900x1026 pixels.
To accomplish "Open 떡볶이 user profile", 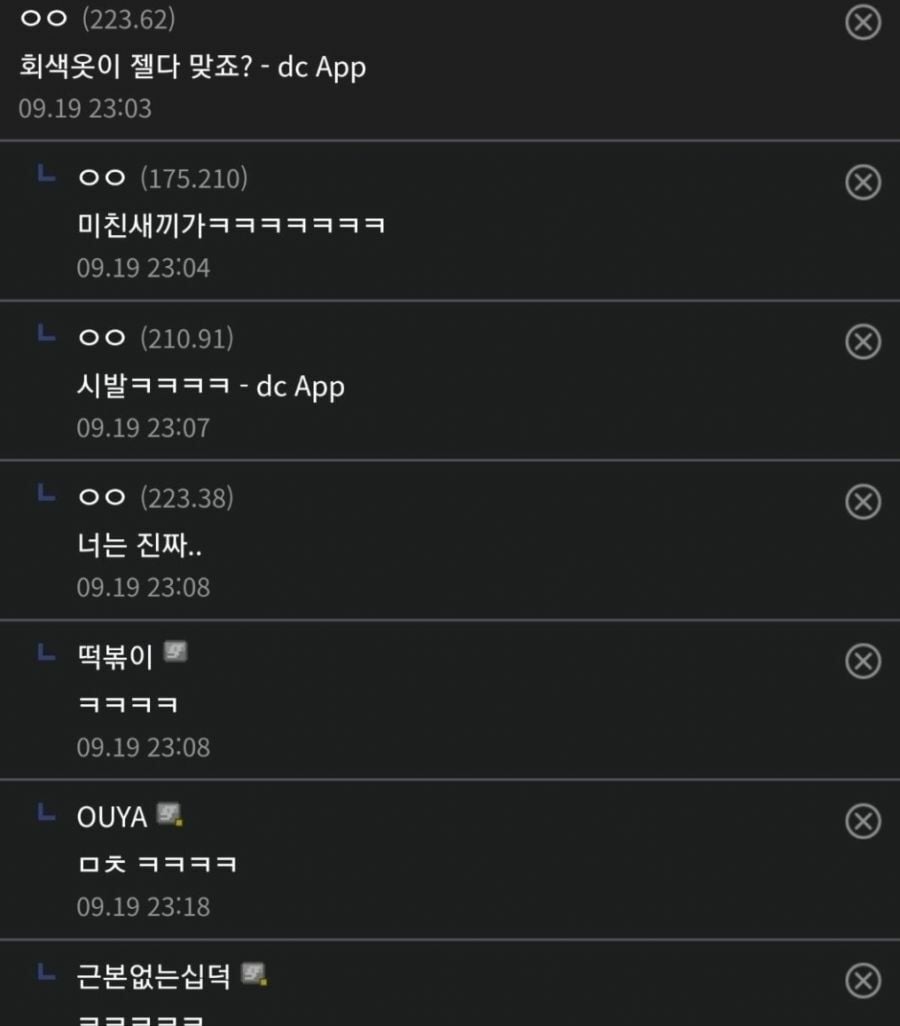I will [x=115, y=657].
